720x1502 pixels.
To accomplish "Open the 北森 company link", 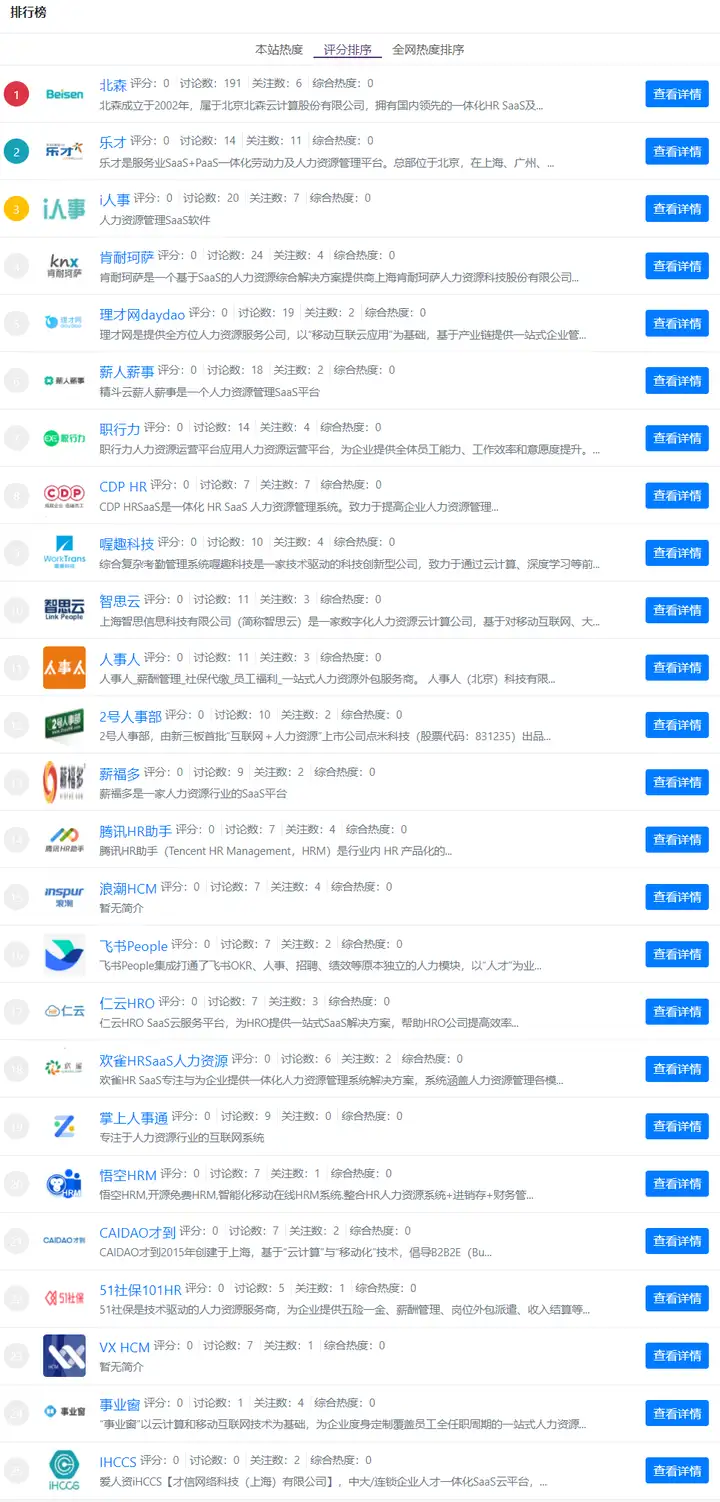I will [x=113, y=84].
